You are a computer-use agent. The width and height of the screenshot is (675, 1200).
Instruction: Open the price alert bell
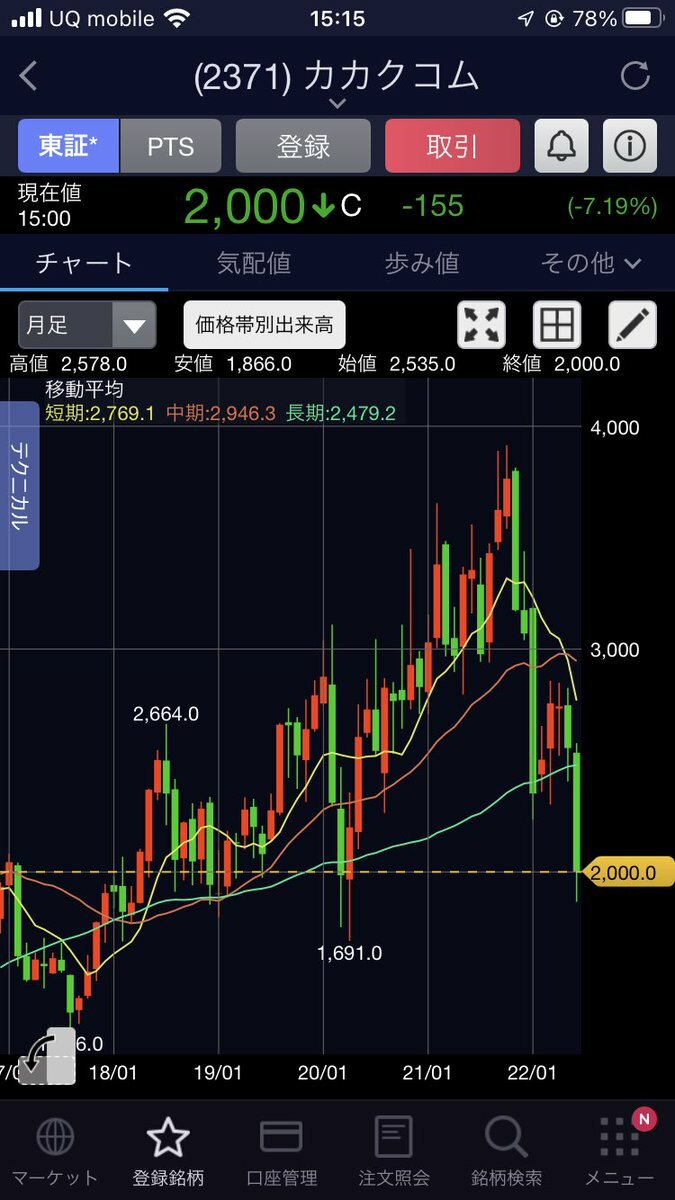[x=561, y=146]
